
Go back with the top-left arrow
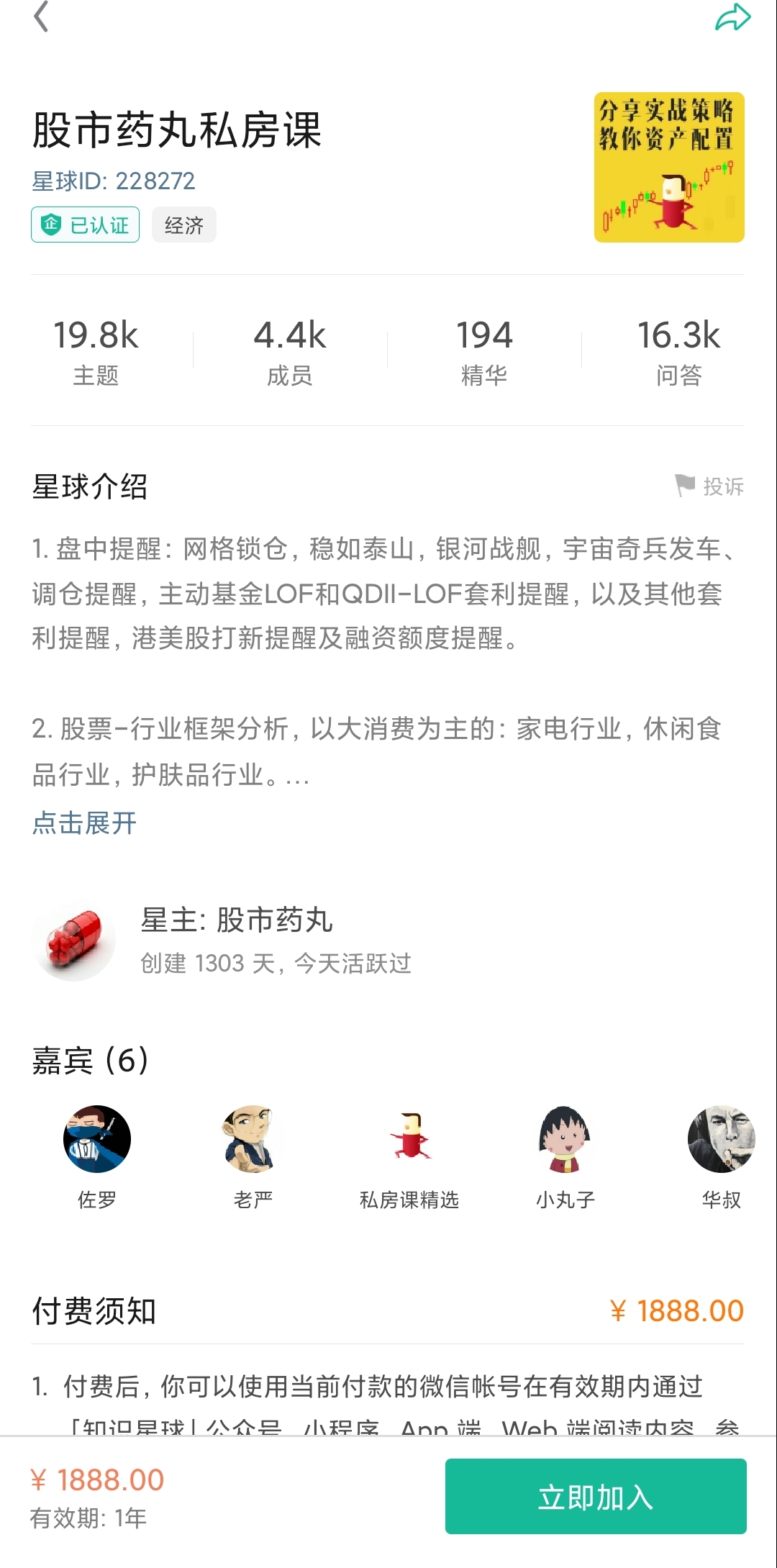42,17
